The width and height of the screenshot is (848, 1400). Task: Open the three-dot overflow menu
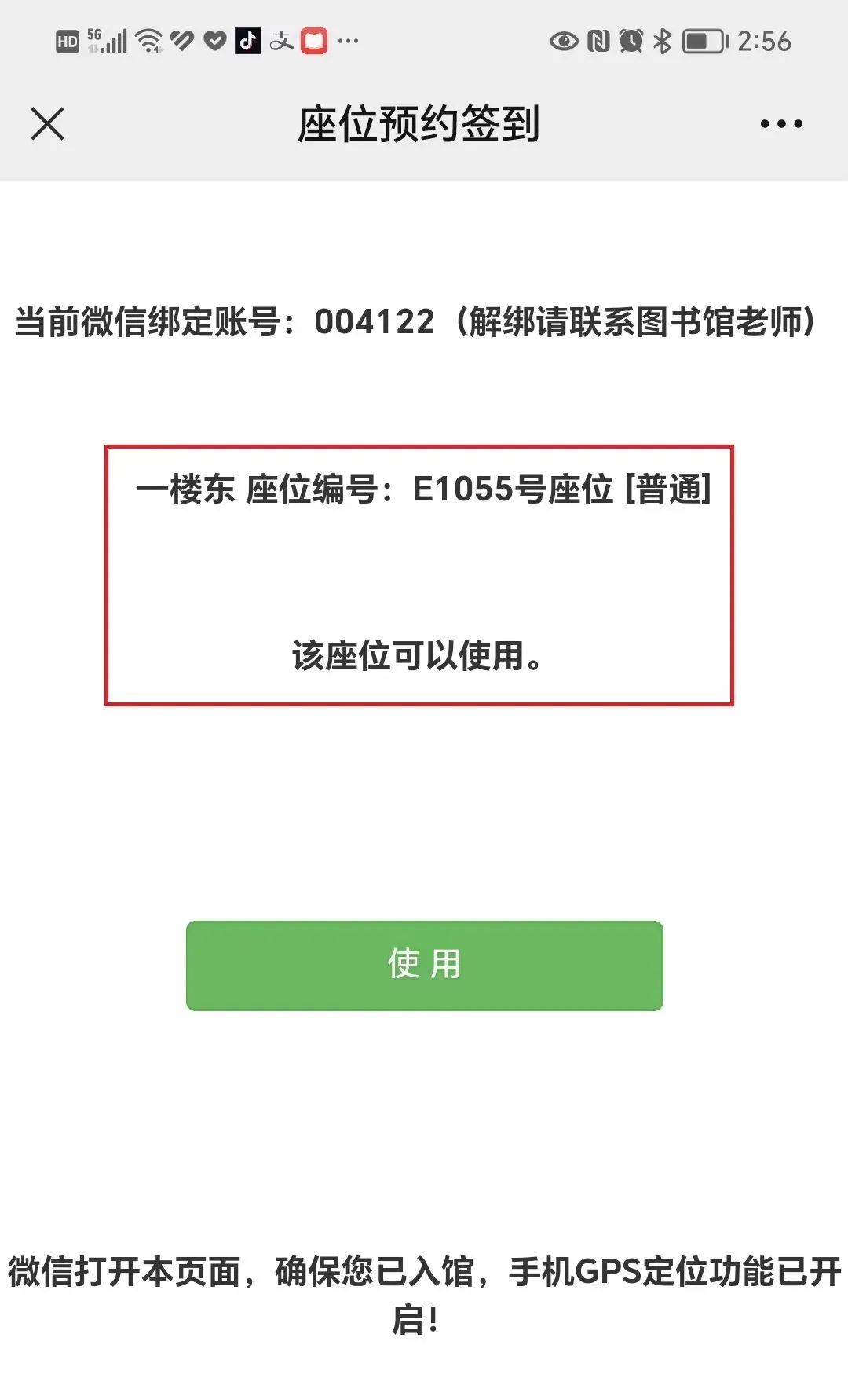point(781,124)
